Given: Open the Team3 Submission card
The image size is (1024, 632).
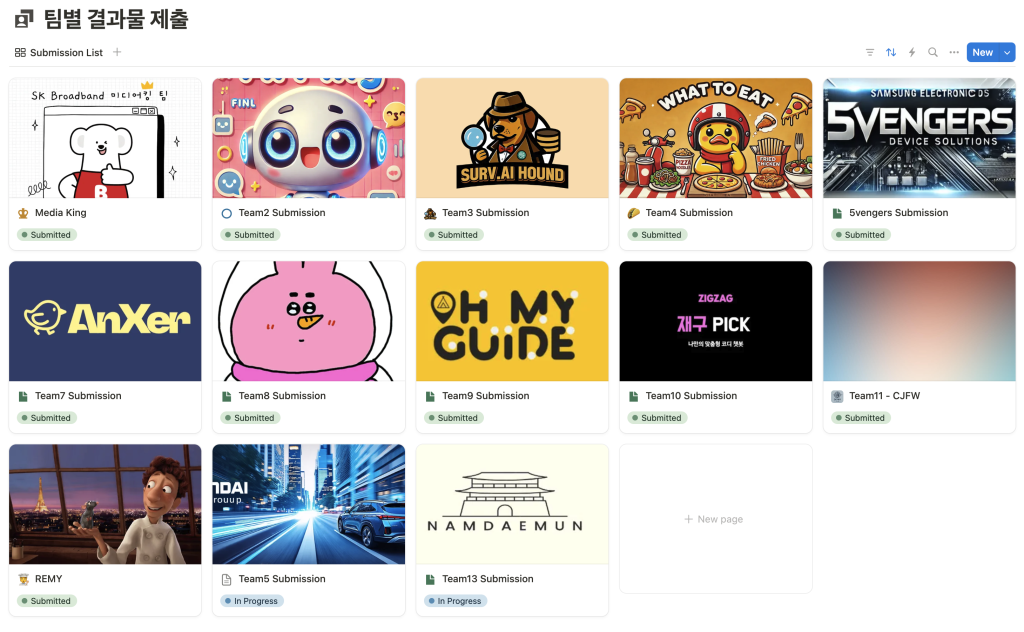Looking at the screenshot, I should [485, 213].
